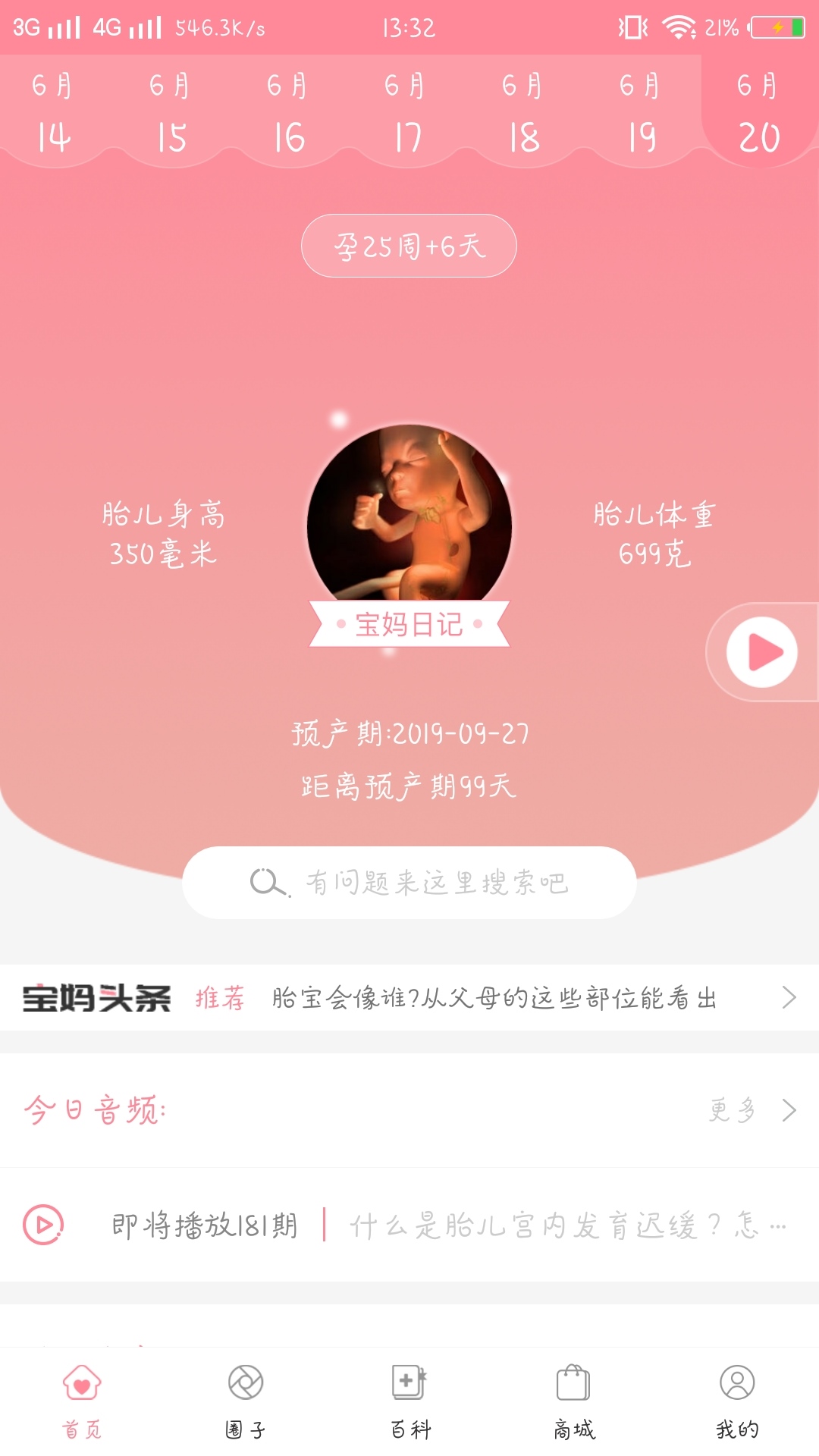Open the 孕25周+6天 pregnancy week chip
This screenshot has width=819, height=1456.
(x=409, y=246)
